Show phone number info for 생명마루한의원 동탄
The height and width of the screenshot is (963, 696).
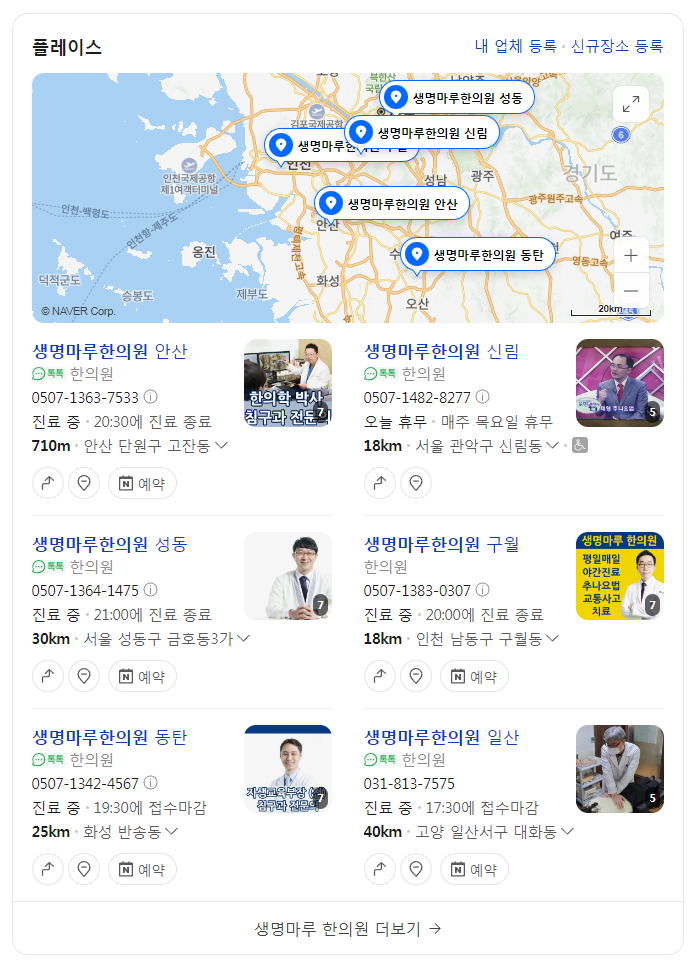coord(151,783)
